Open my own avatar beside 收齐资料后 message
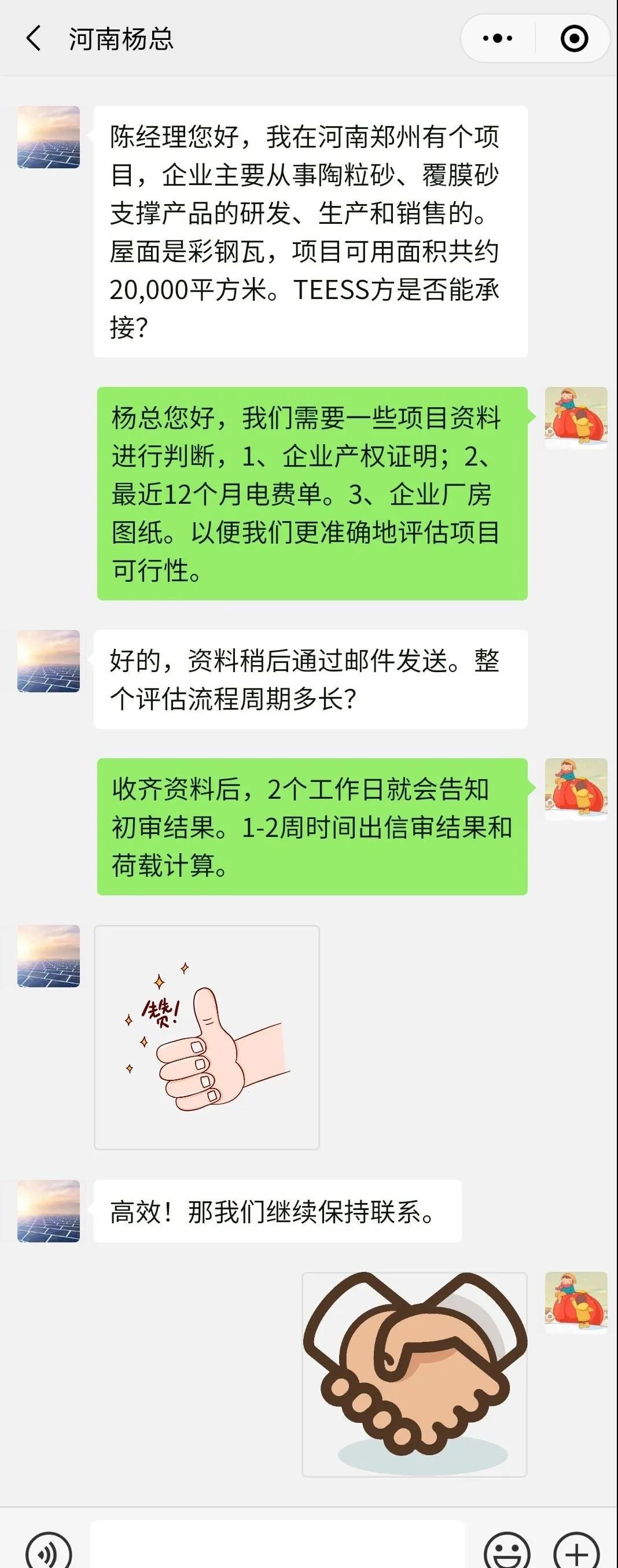The height and width of the screenshot is (1568, 618). (x=575, y=789)
